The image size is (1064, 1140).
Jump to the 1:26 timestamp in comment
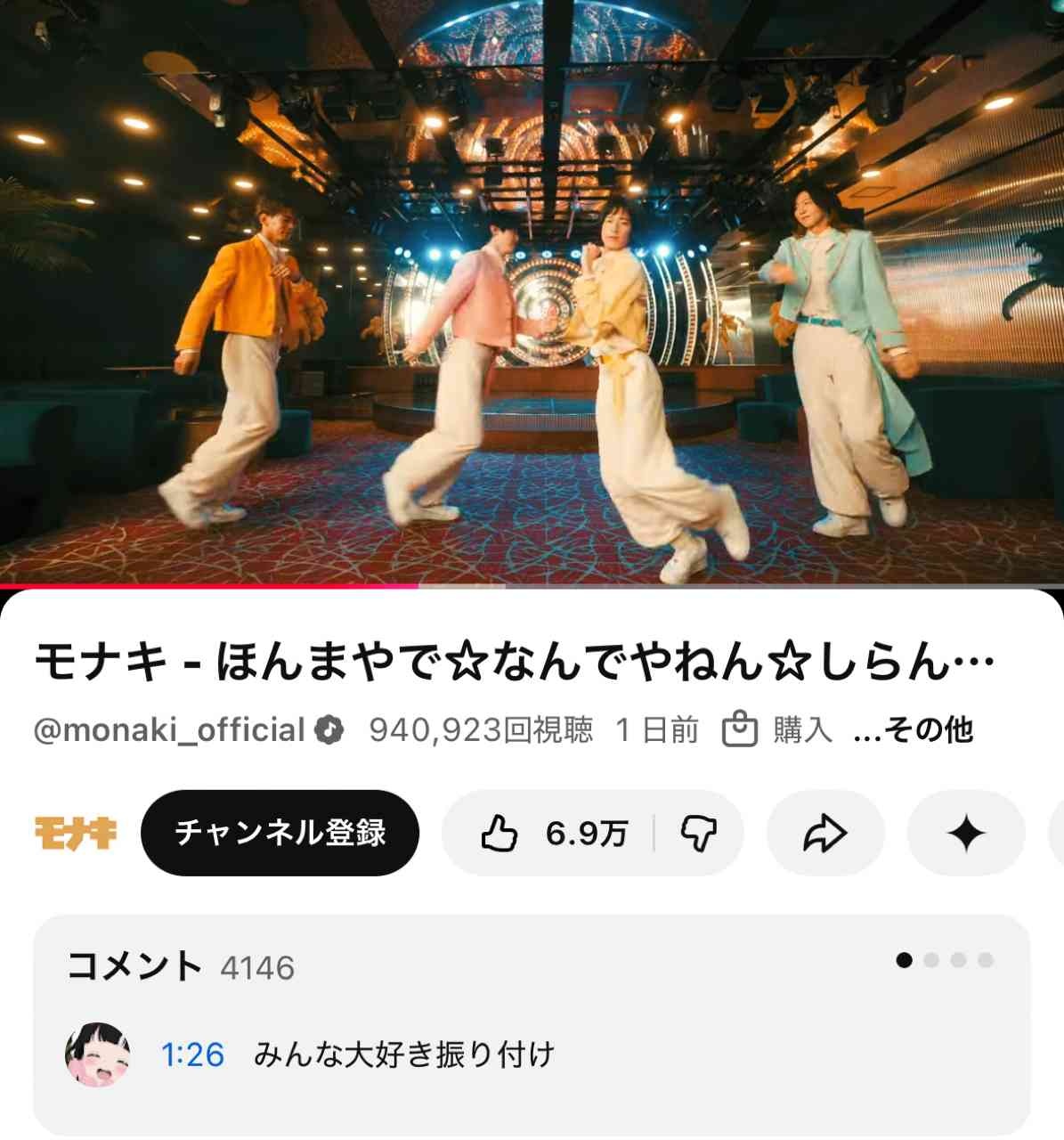click(192, 1055)
